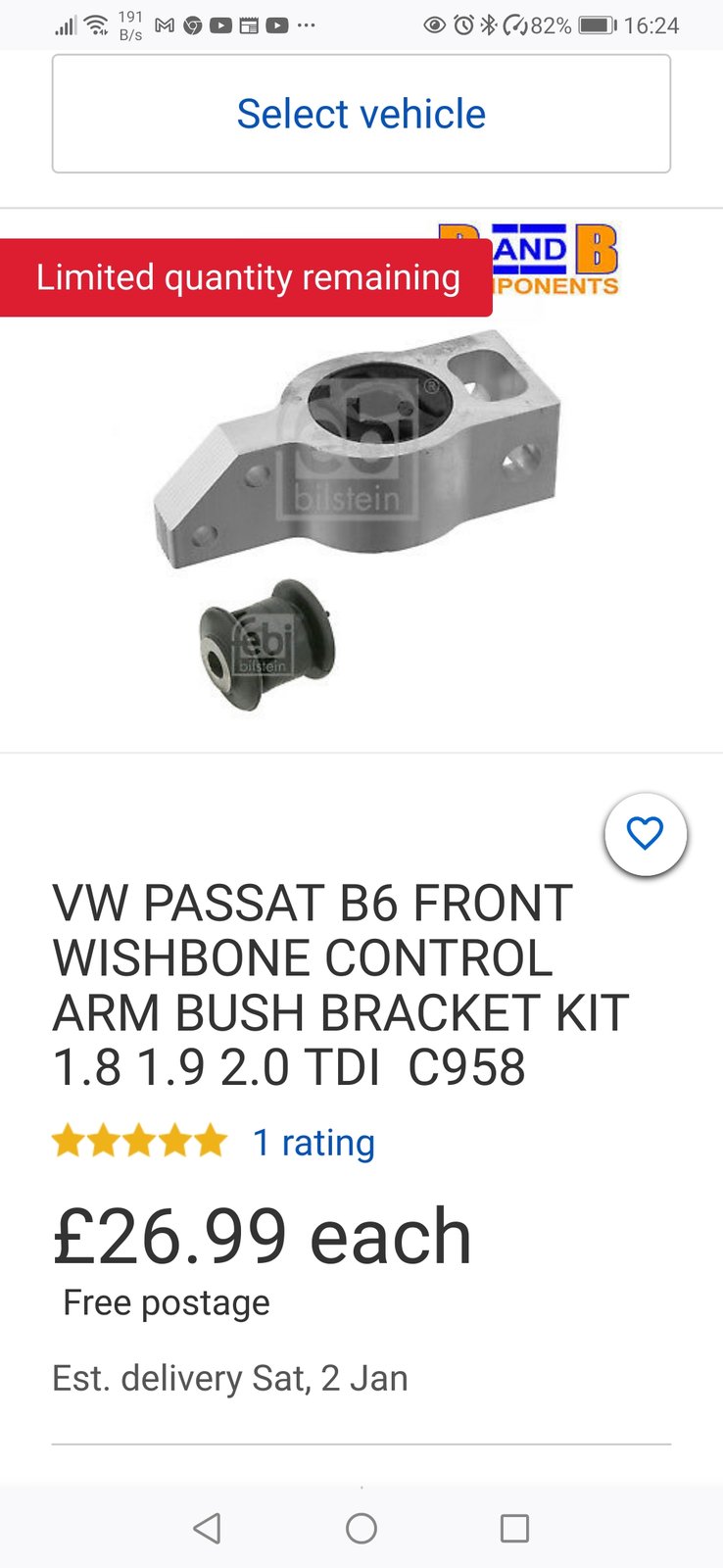The image size is (723, 1568).
Task: Add item to watchlist with heart icon
Action: pyautogui.click(x=645, y=834)
